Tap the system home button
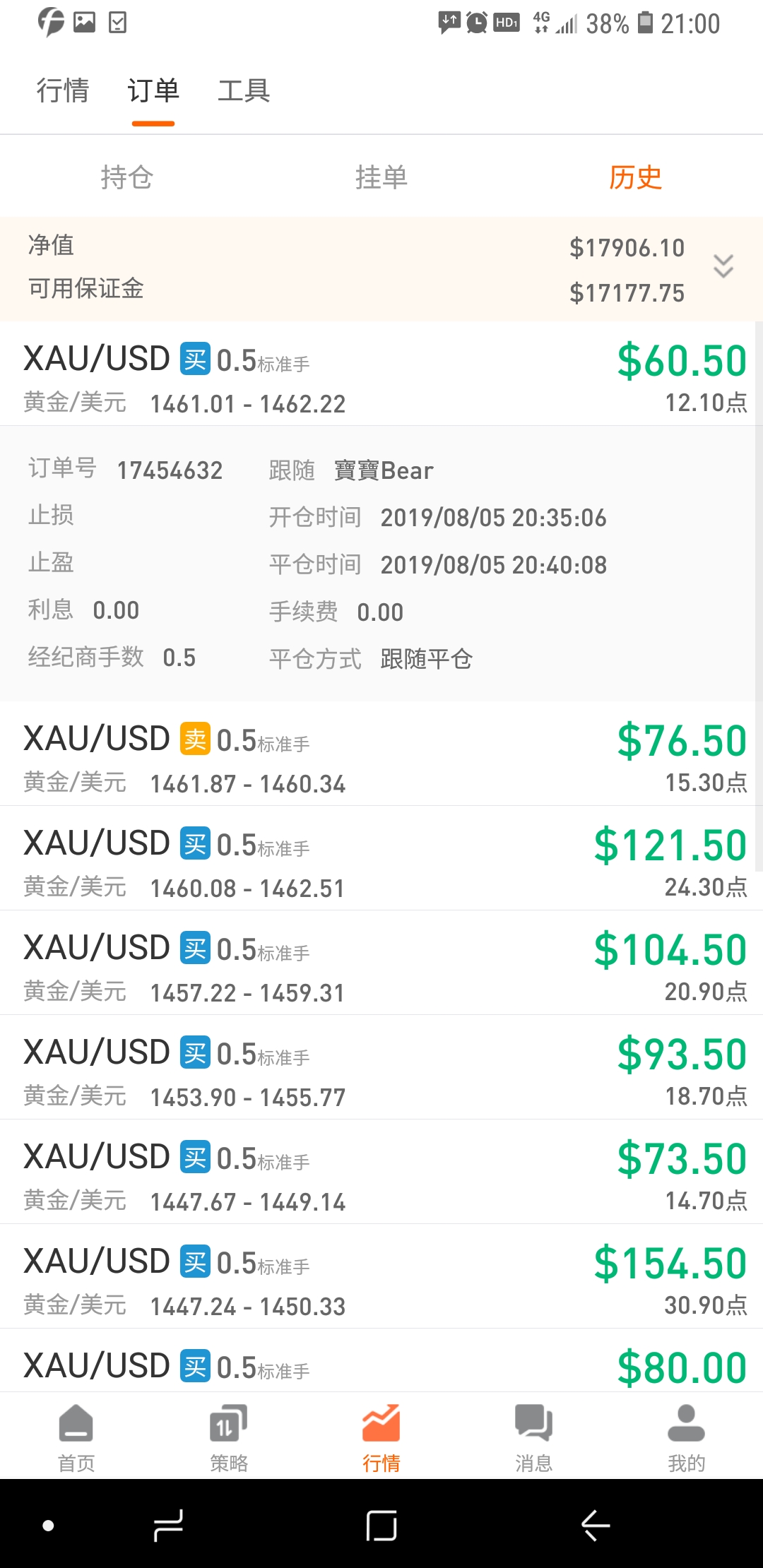The width and height of the screenshot is (763, 1568). (x=381, y=1526)
